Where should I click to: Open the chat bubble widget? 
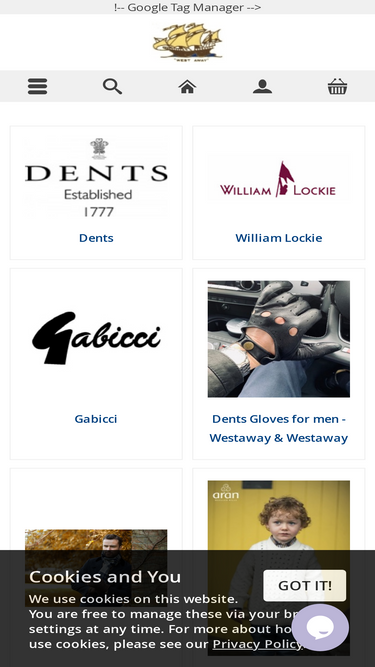320,627
